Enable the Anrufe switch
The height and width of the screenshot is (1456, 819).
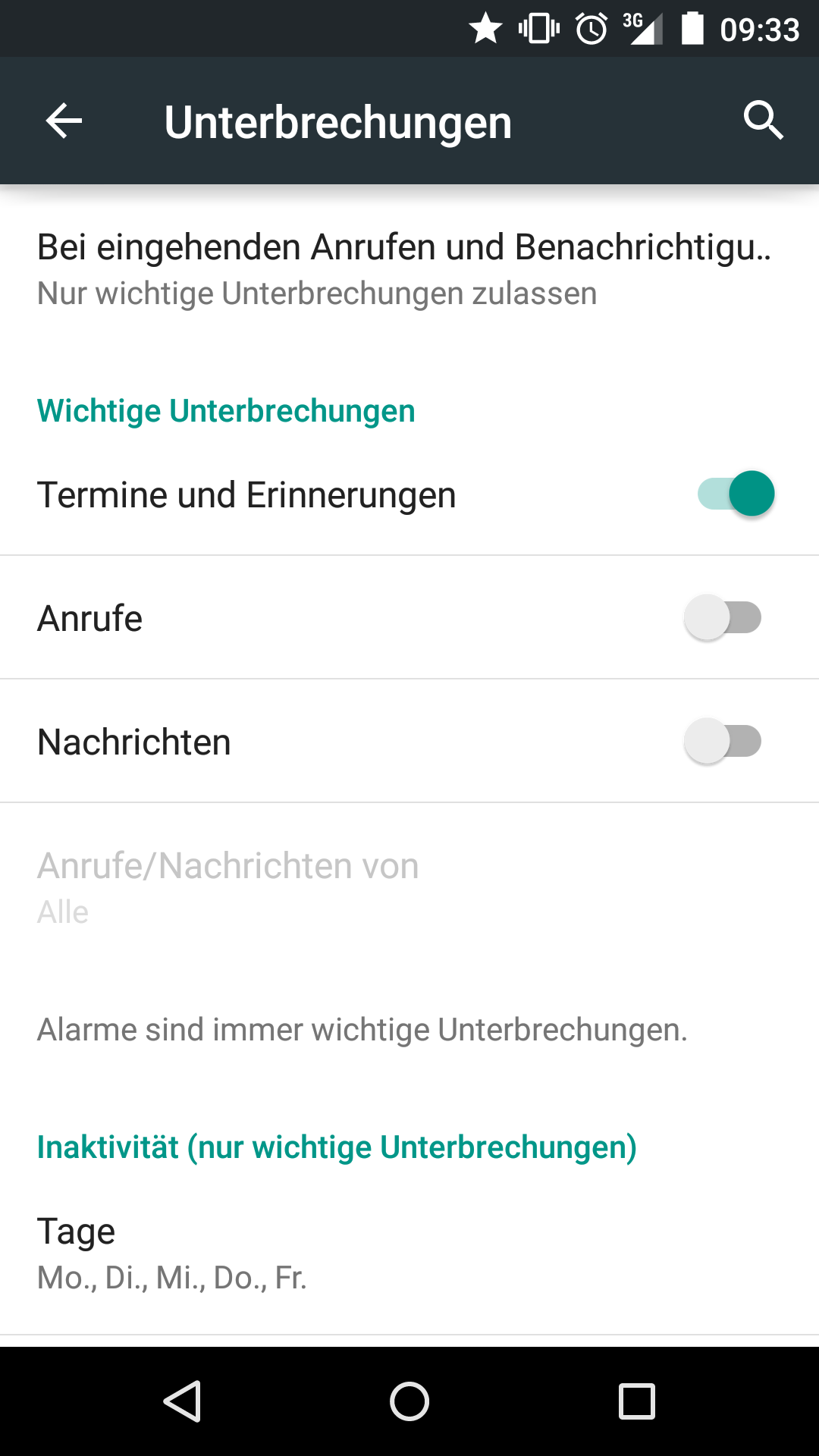coord(723,617)
